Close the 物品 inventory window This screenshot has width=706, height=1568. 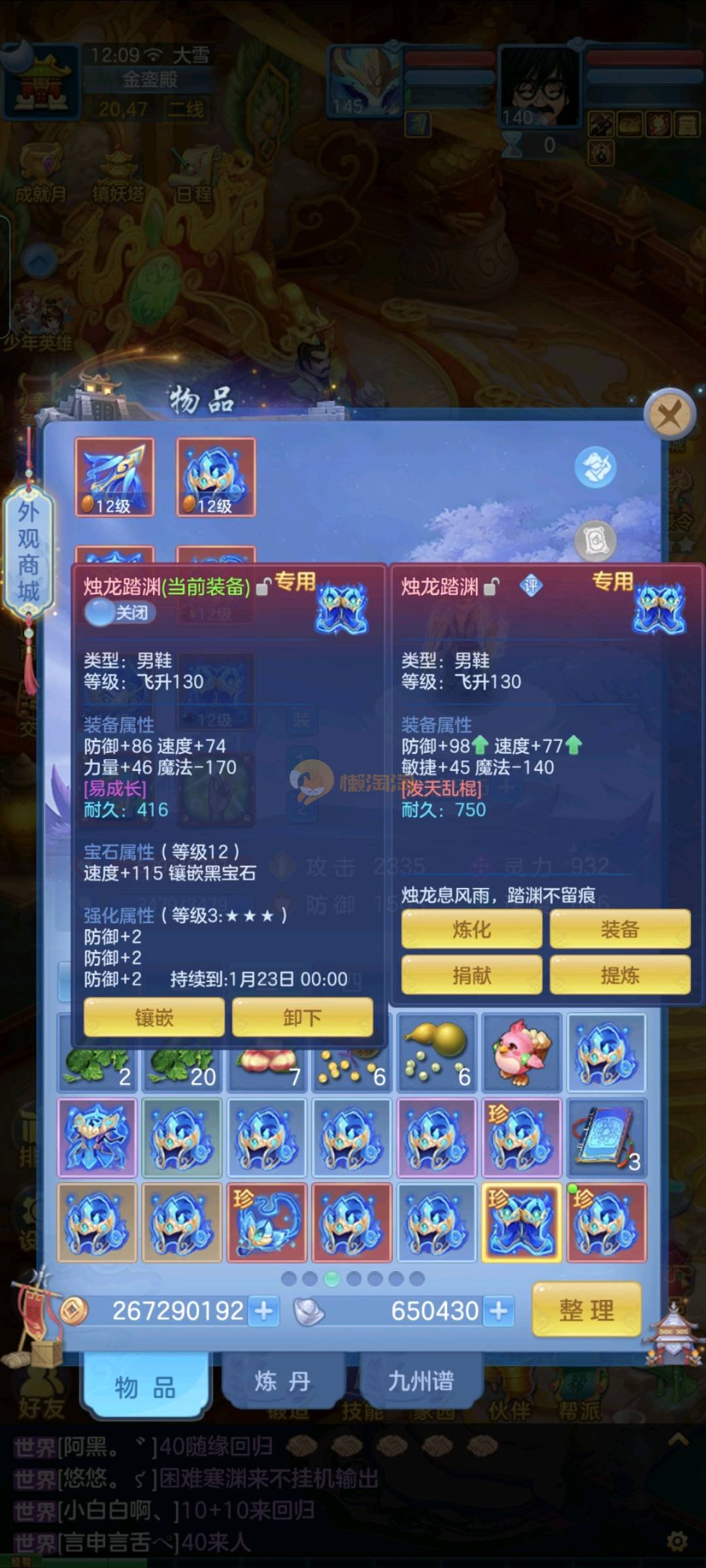coord(669,415)
